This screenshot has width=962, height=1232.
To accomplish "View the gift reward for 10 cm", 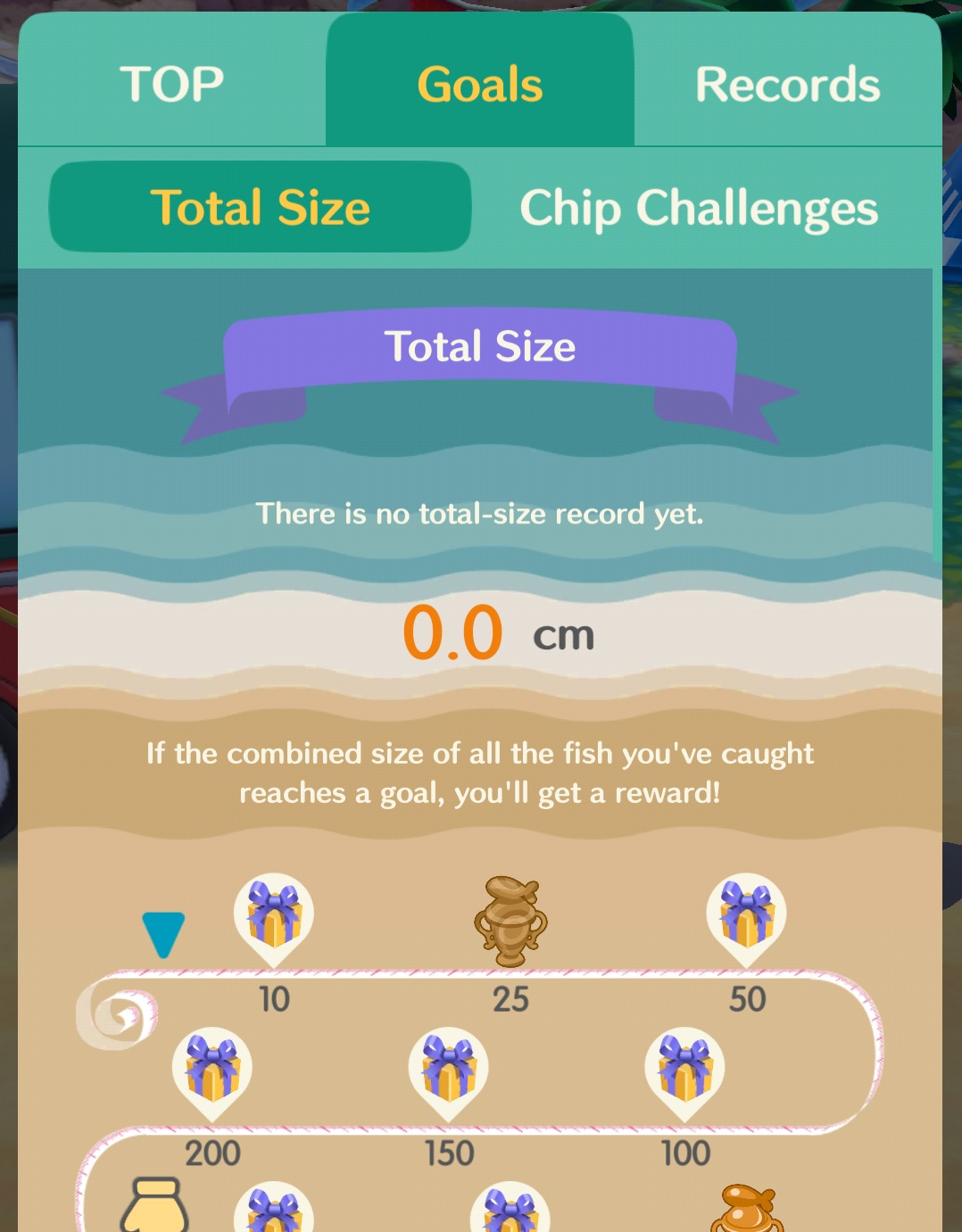I will pos(274,914).
